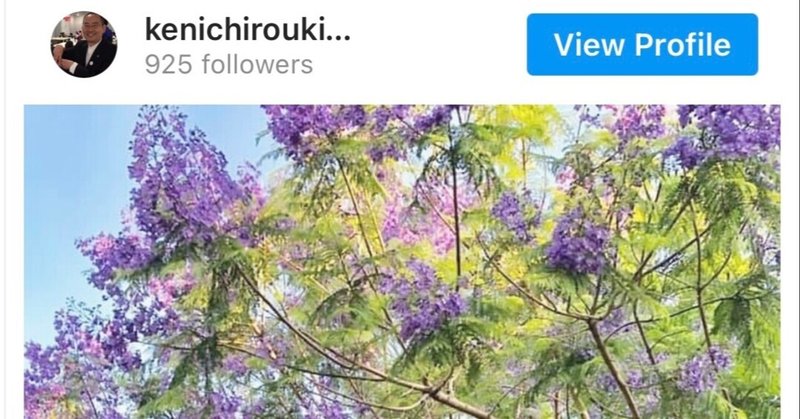This screenshot has width=800, height=419.
Task: Open the kenichirouki username link
Action: tap(247, 29)
